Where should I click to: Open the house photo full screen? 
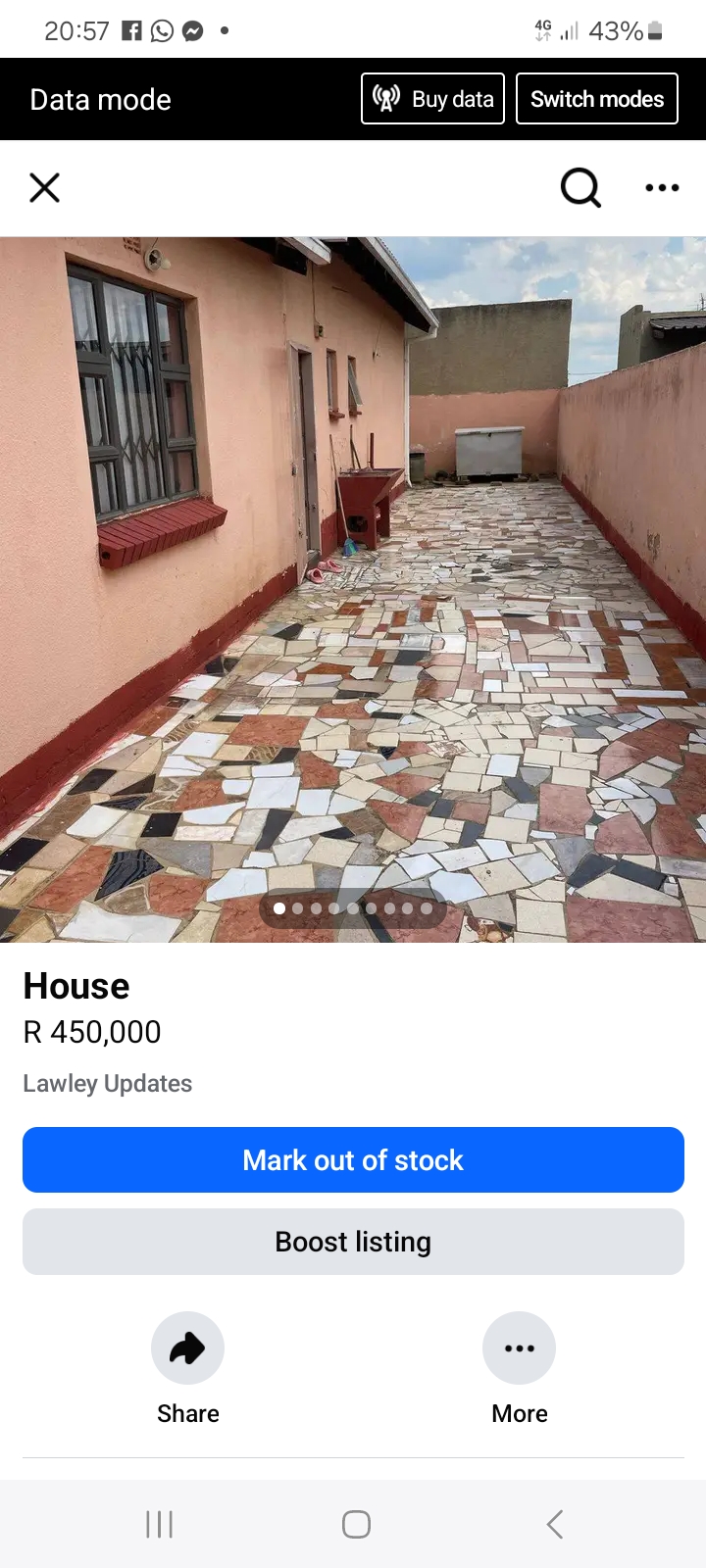[353, 588]
